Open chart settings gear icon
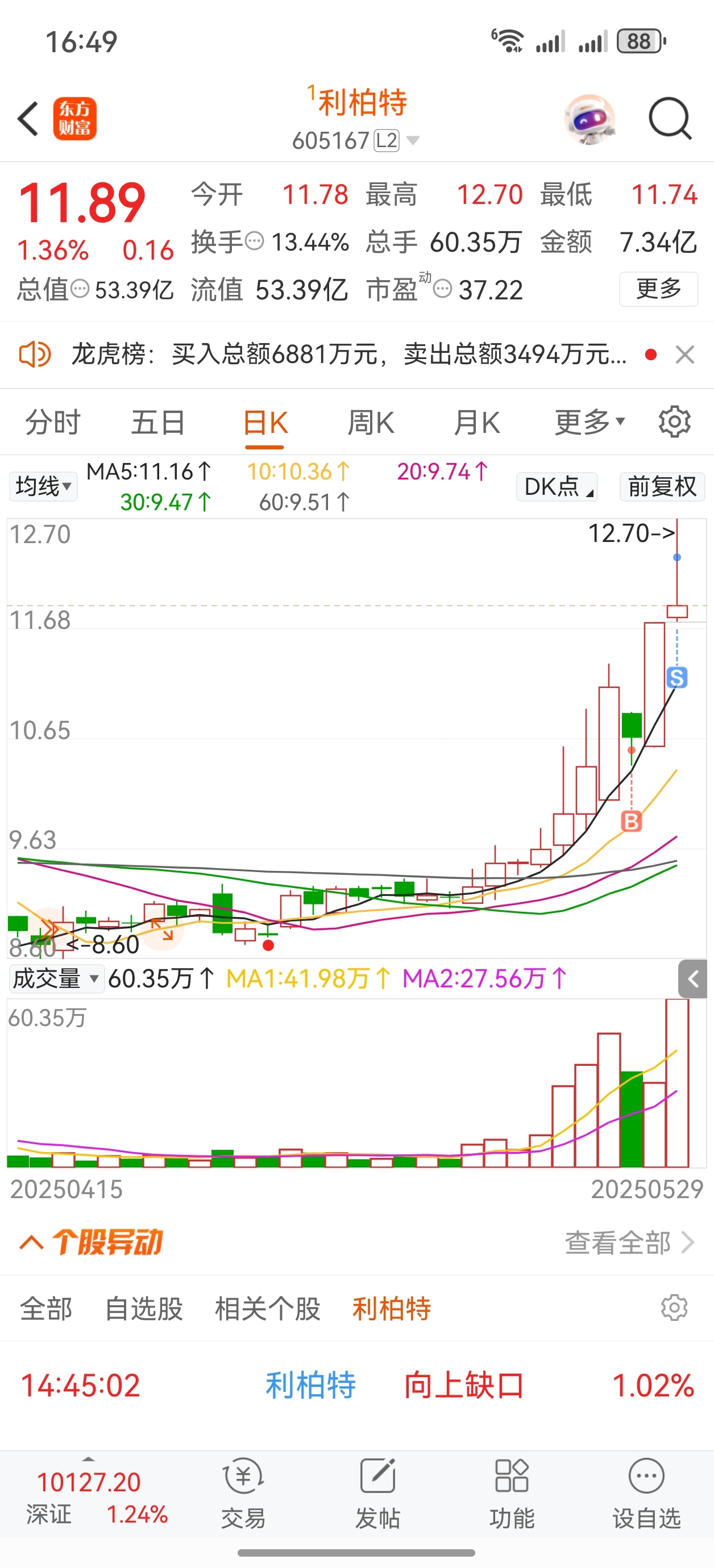The image size is (714, 1568). 674,422
